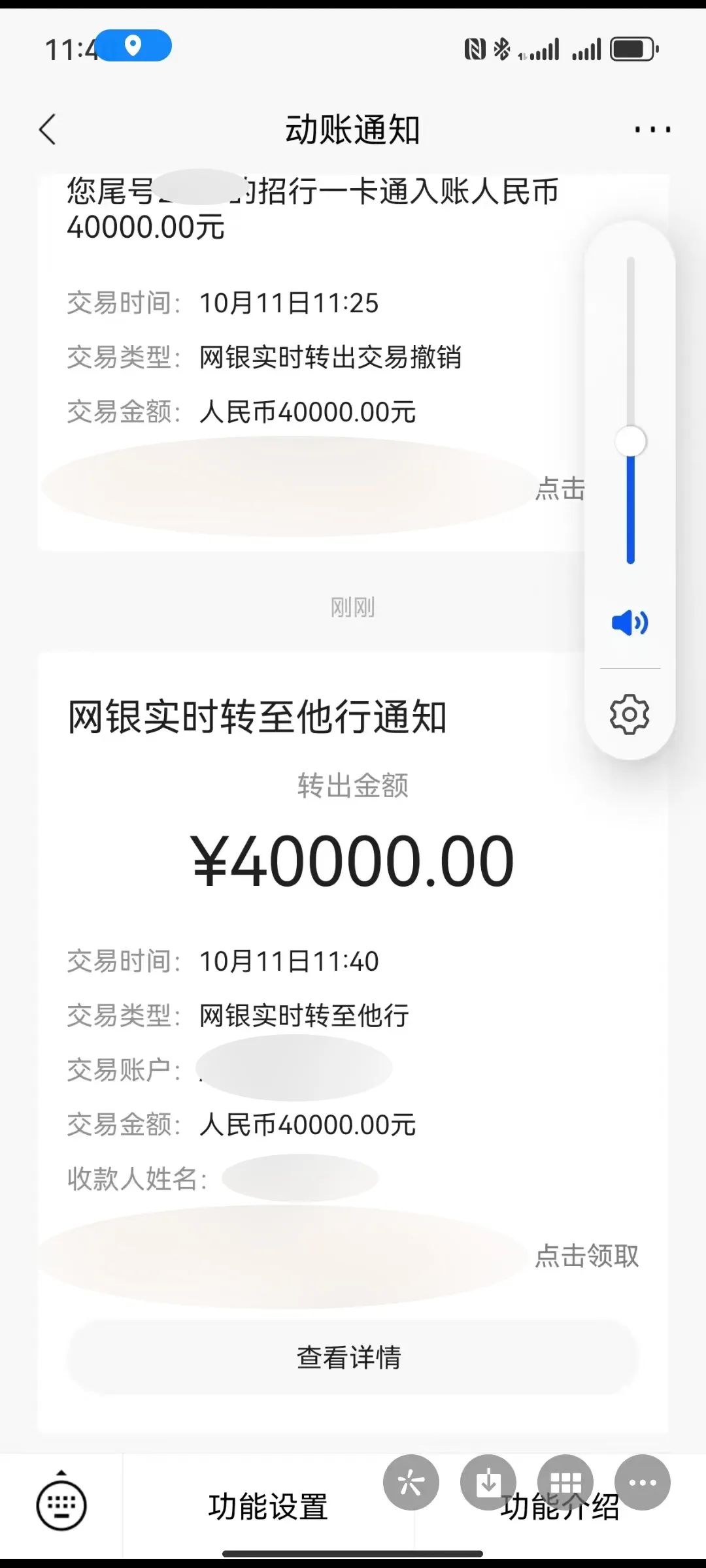Mute via volume speaker icon
This screenshot has width=706, height=1568.
(x=630, y=623)
